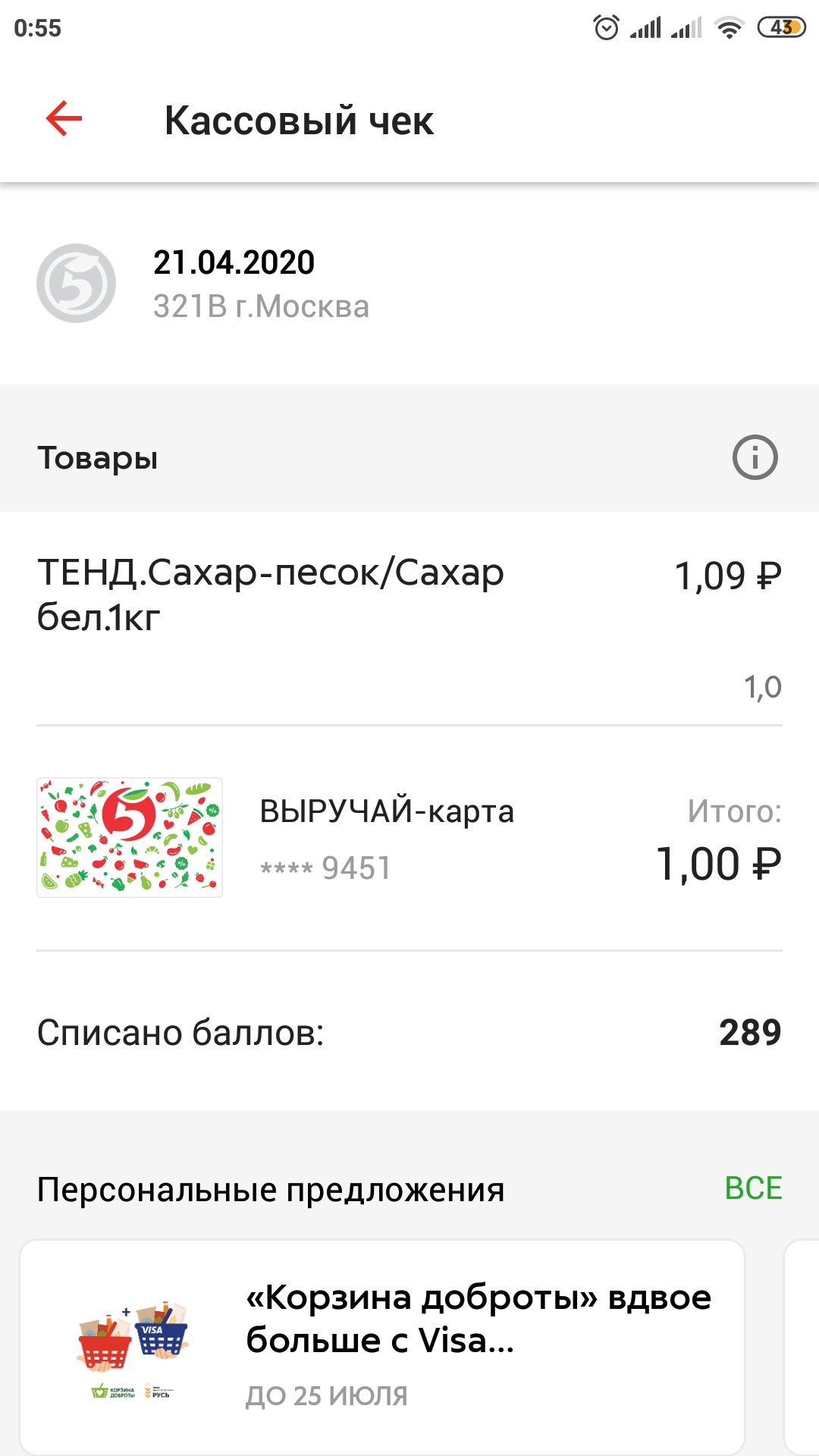Image resolution: width=819 pixels, height=1456 pixels.
Task: View all personal offers via ВСЕ
Action: pos(753,1188)
